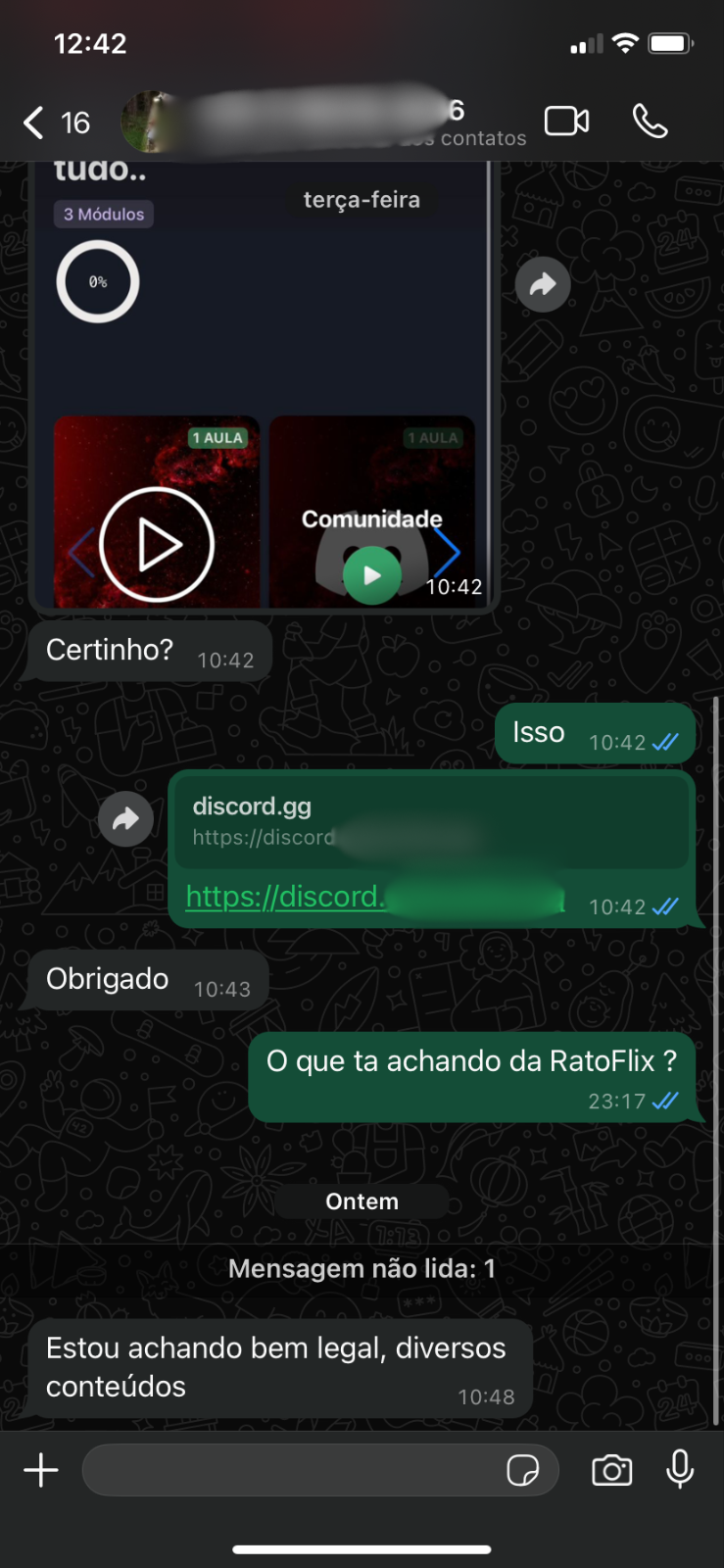Tap the 'Ontem' date divider
The image size is (724, 1568).
pyautogui.click(x=362, y=1201)
